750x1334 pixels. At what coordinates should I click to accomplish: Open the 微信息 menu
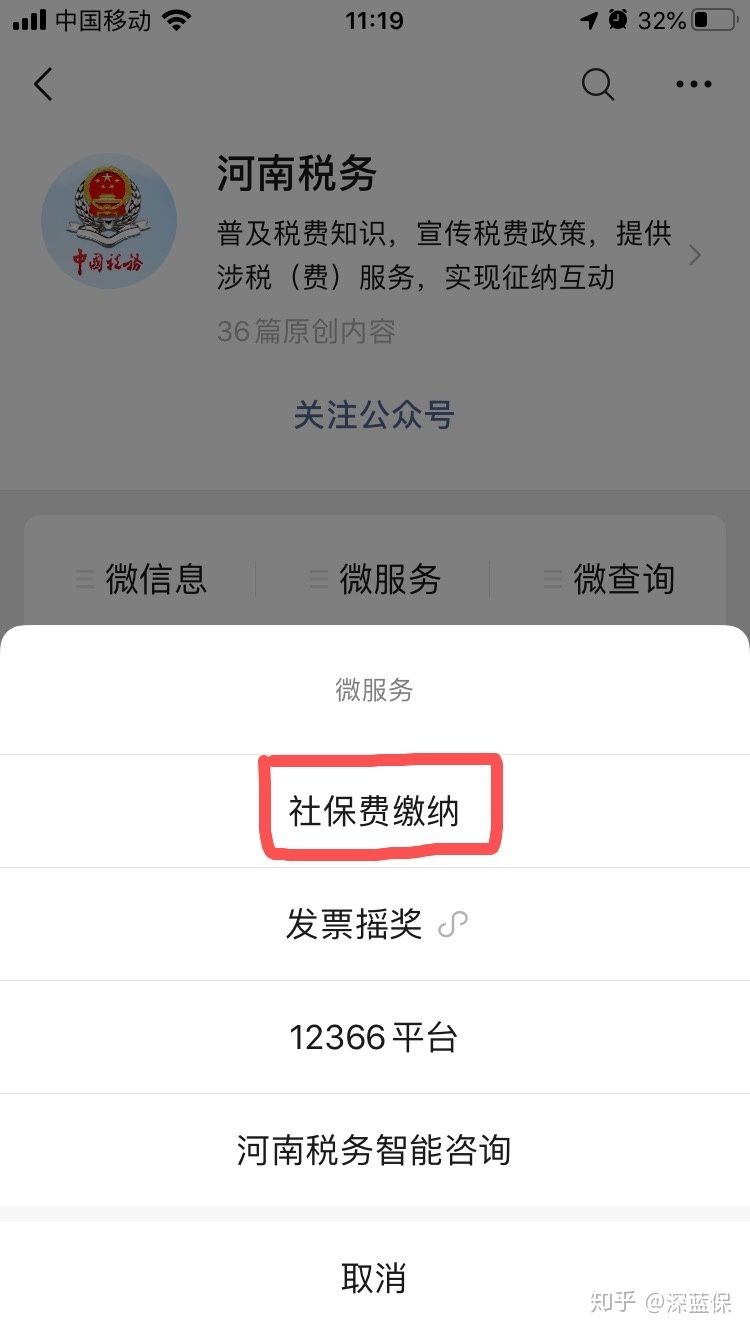pos(142,578)
